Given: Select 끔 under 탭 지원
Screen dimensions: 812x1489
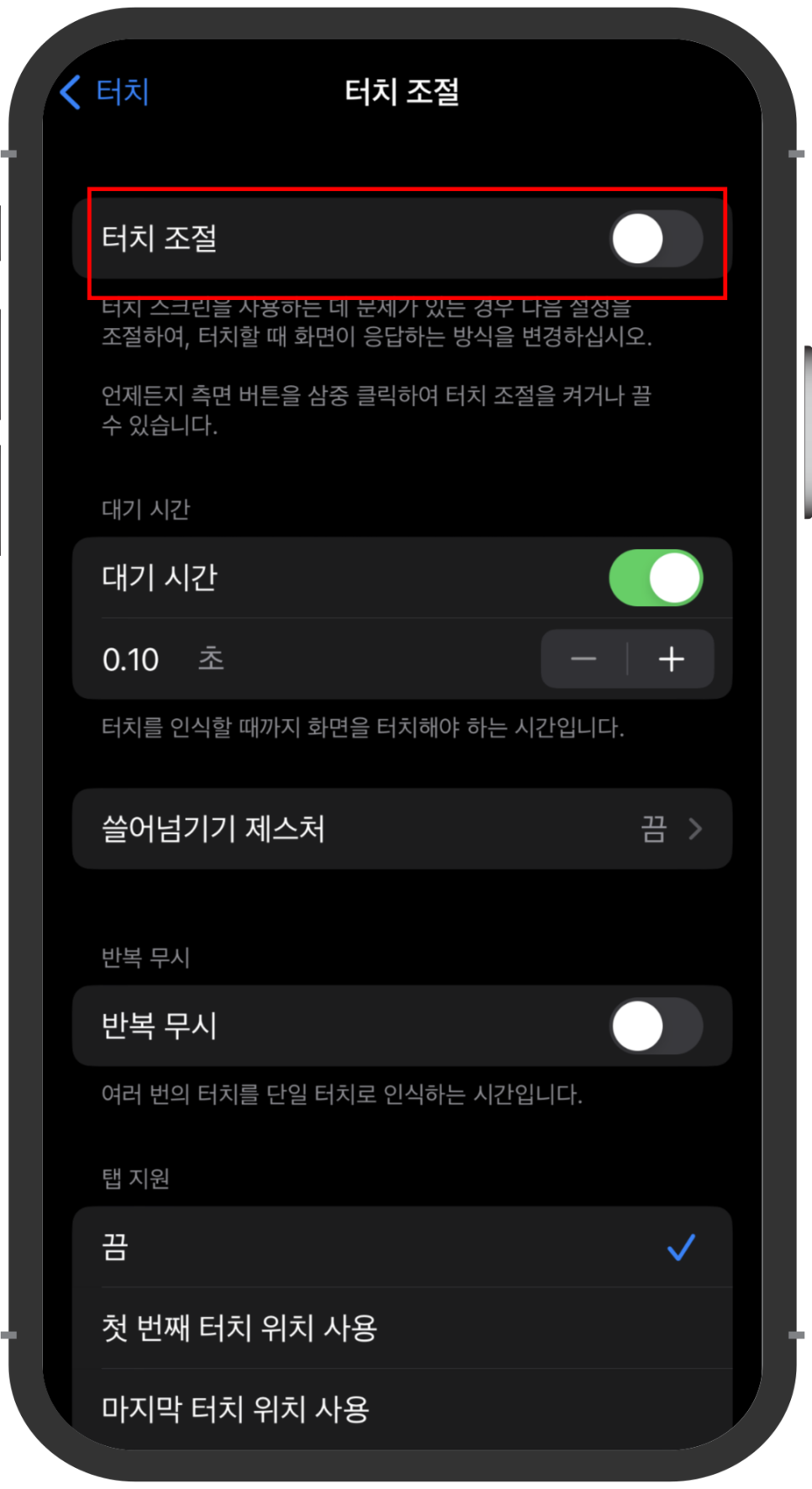Looking at the screenshot, I should point(402,1247).
